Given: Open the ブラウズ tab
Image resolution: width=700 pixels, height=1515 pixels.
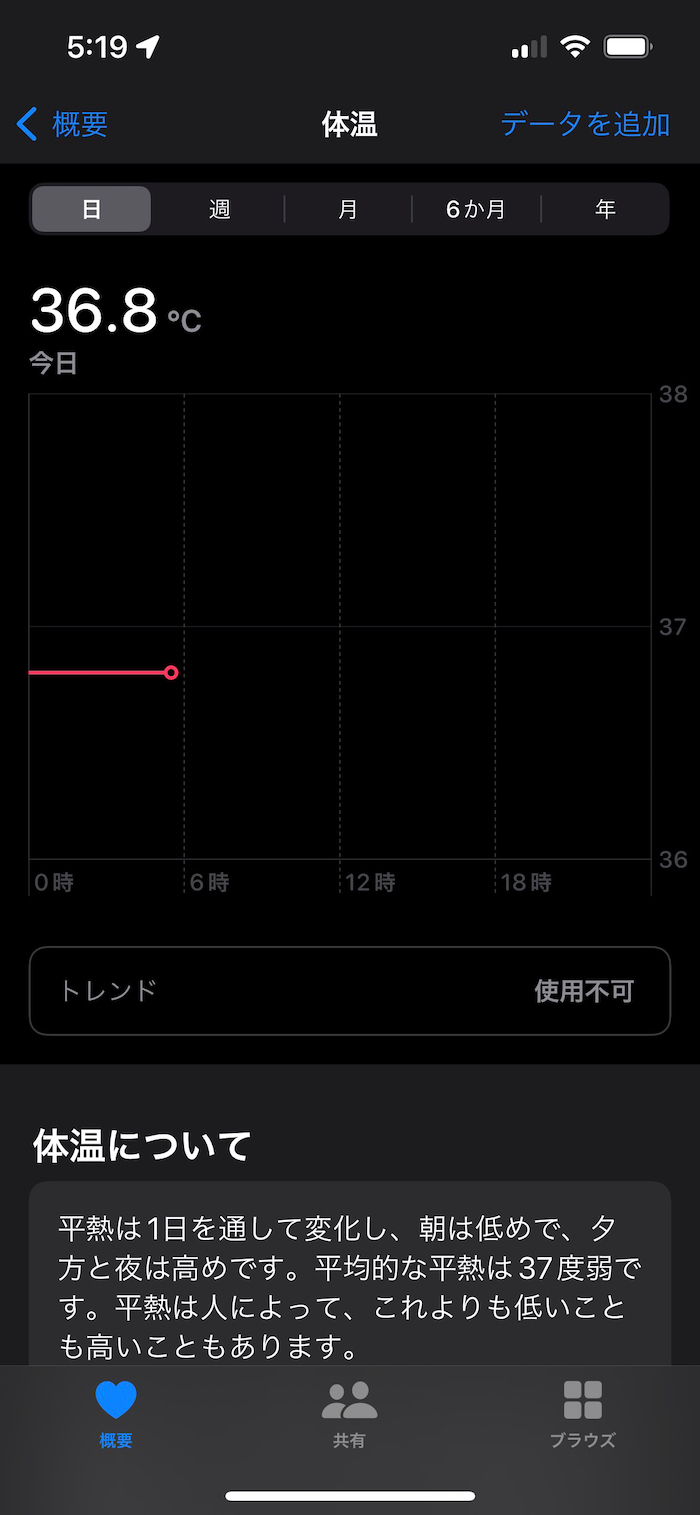Looking at the screenshot, I should pos(582,1413).
